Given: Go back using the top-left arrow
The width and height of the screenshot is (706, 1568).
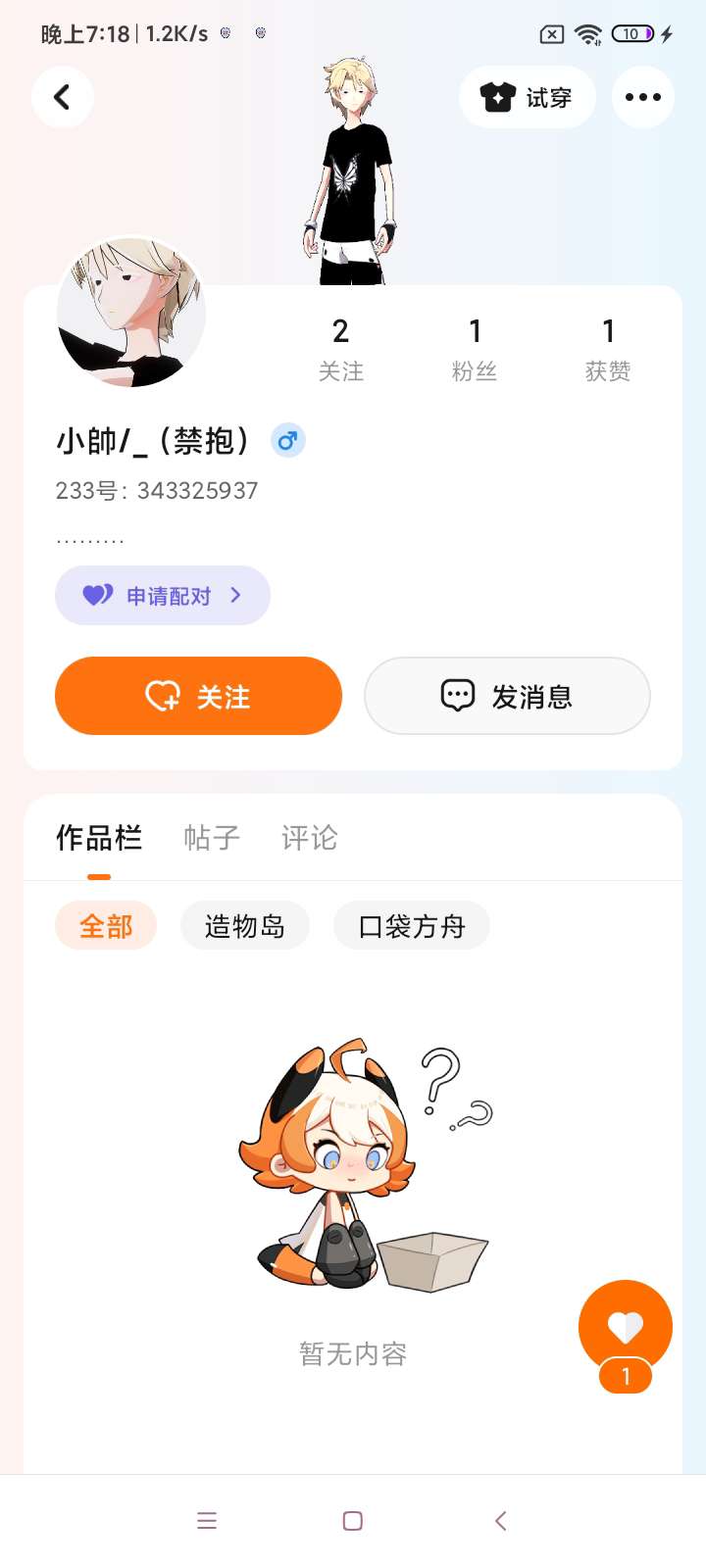Looking at the screenshot, I should tap(62, 97).
